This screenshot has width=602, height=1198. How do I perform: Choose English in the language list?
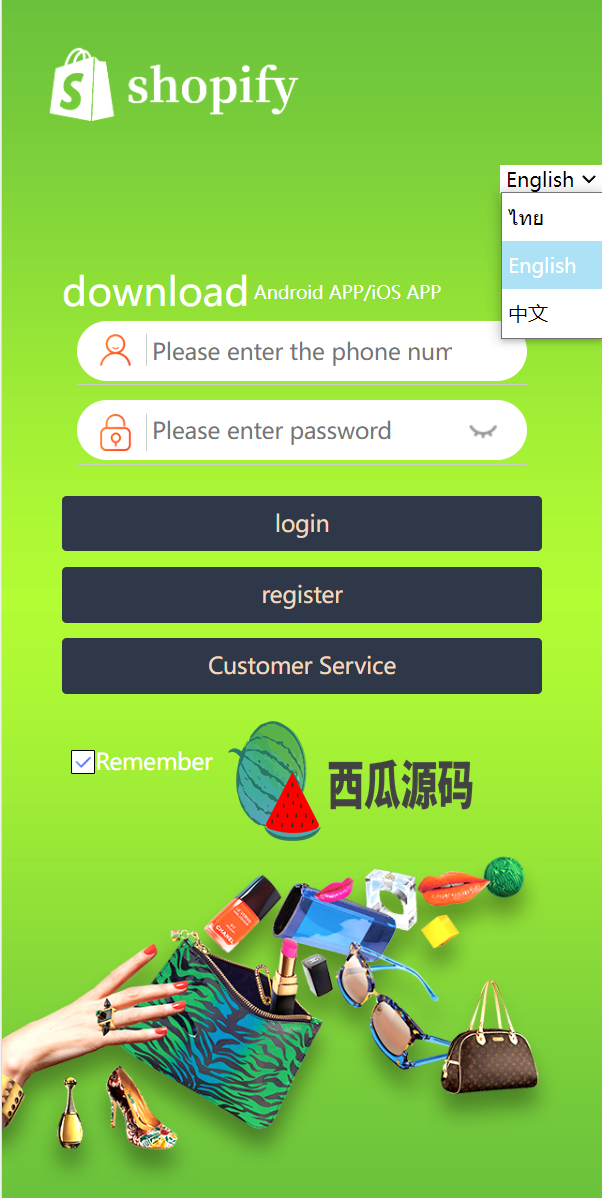(551, 265)
